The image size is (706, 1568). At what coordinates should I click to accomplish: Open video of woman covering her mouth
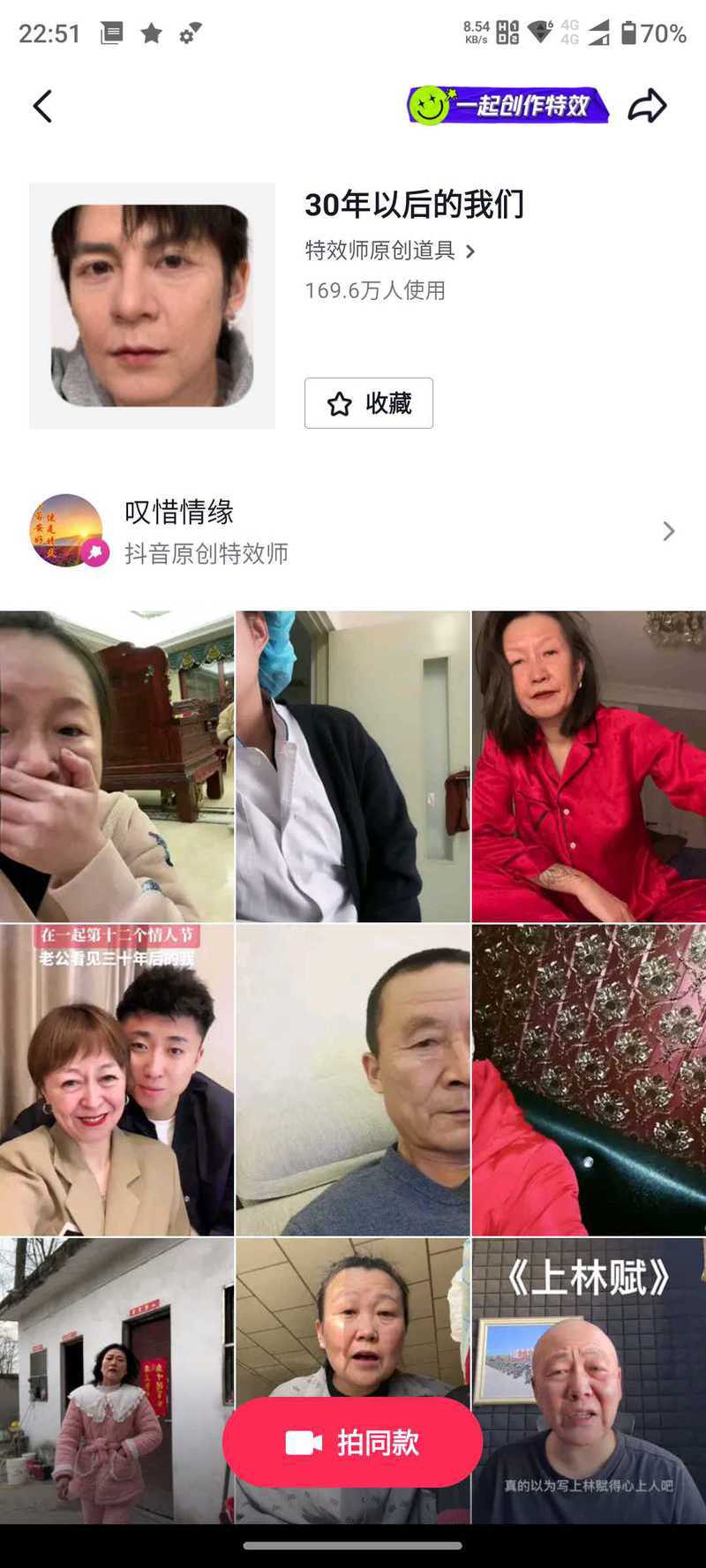116,767
